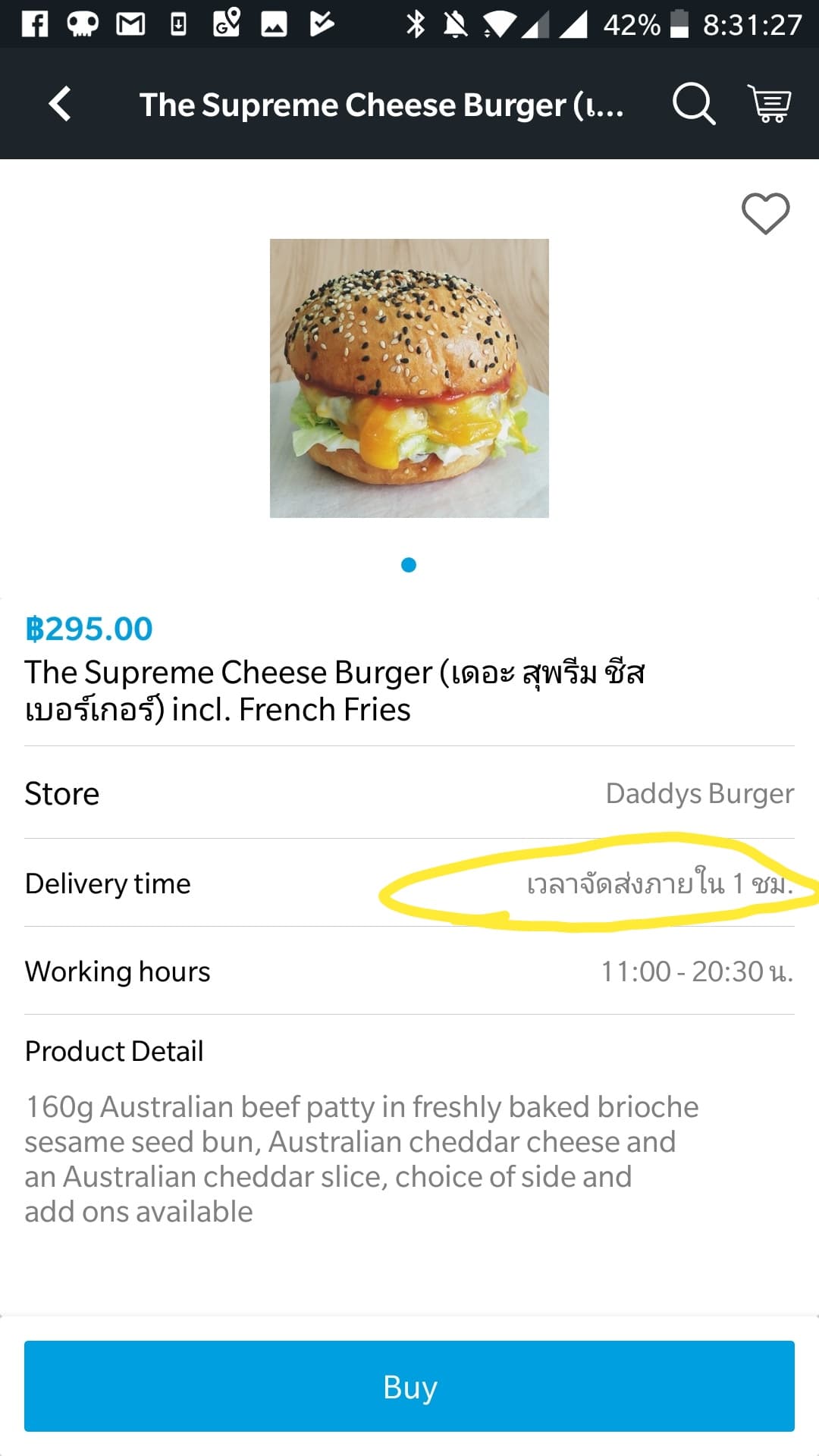Image resolution: width=819 pixels, height=1456 pixels.
Task: Go back from the burger product page
Action: pyautogui.click(x=60, y=104)
